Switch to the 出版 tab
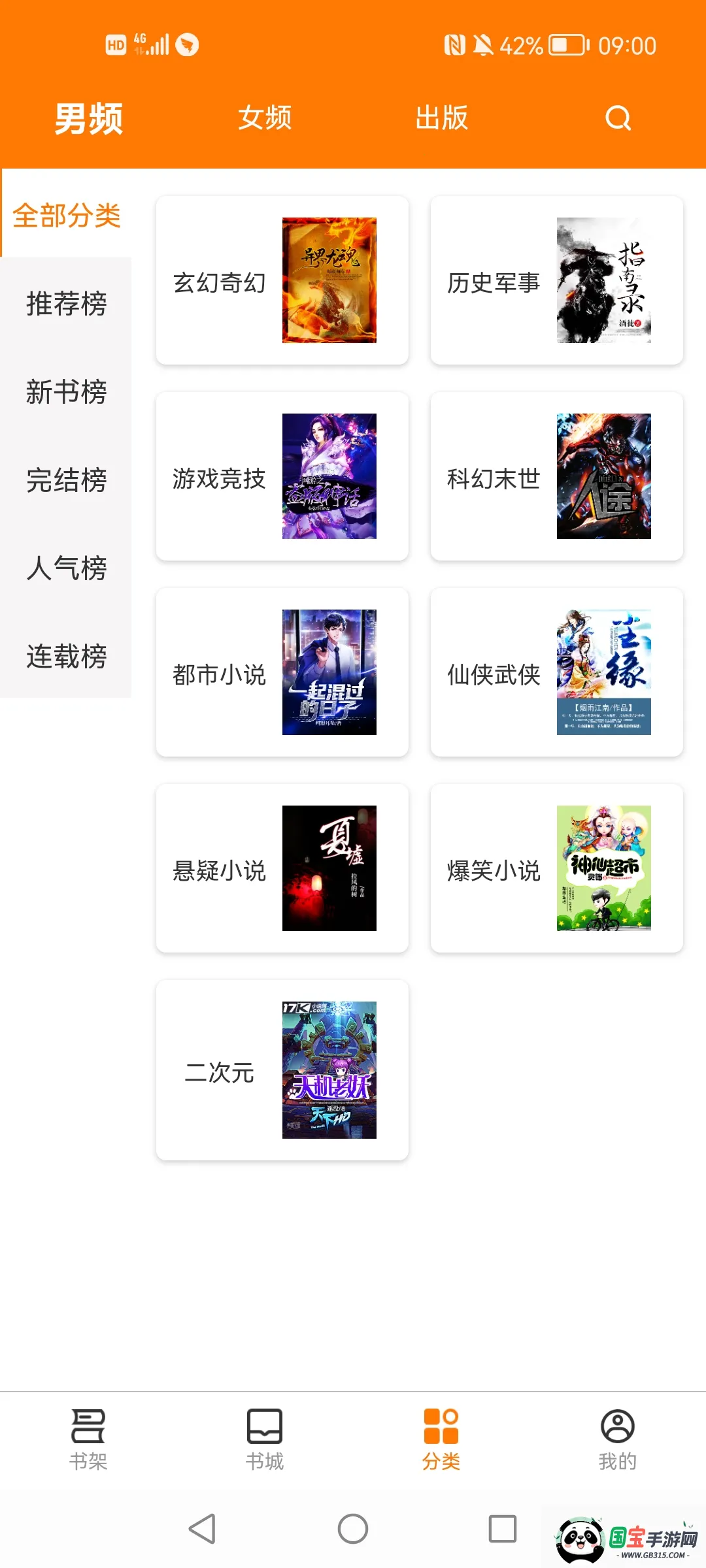Image resolution: width=706 pixels, height=1568 pixels. (x=442, y=118)
